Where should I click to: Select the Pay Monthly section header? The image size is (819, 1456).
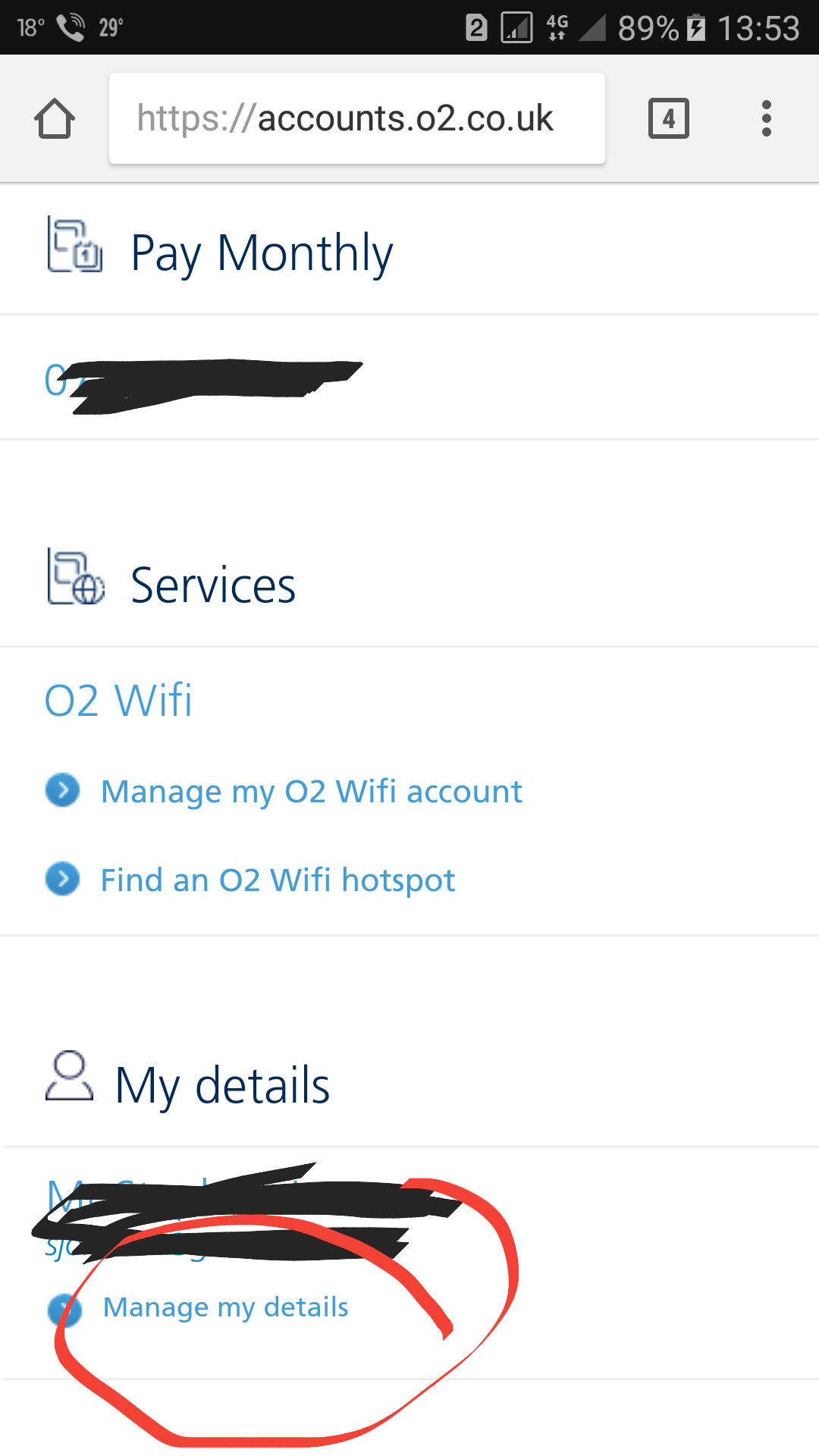coord(262,250)
